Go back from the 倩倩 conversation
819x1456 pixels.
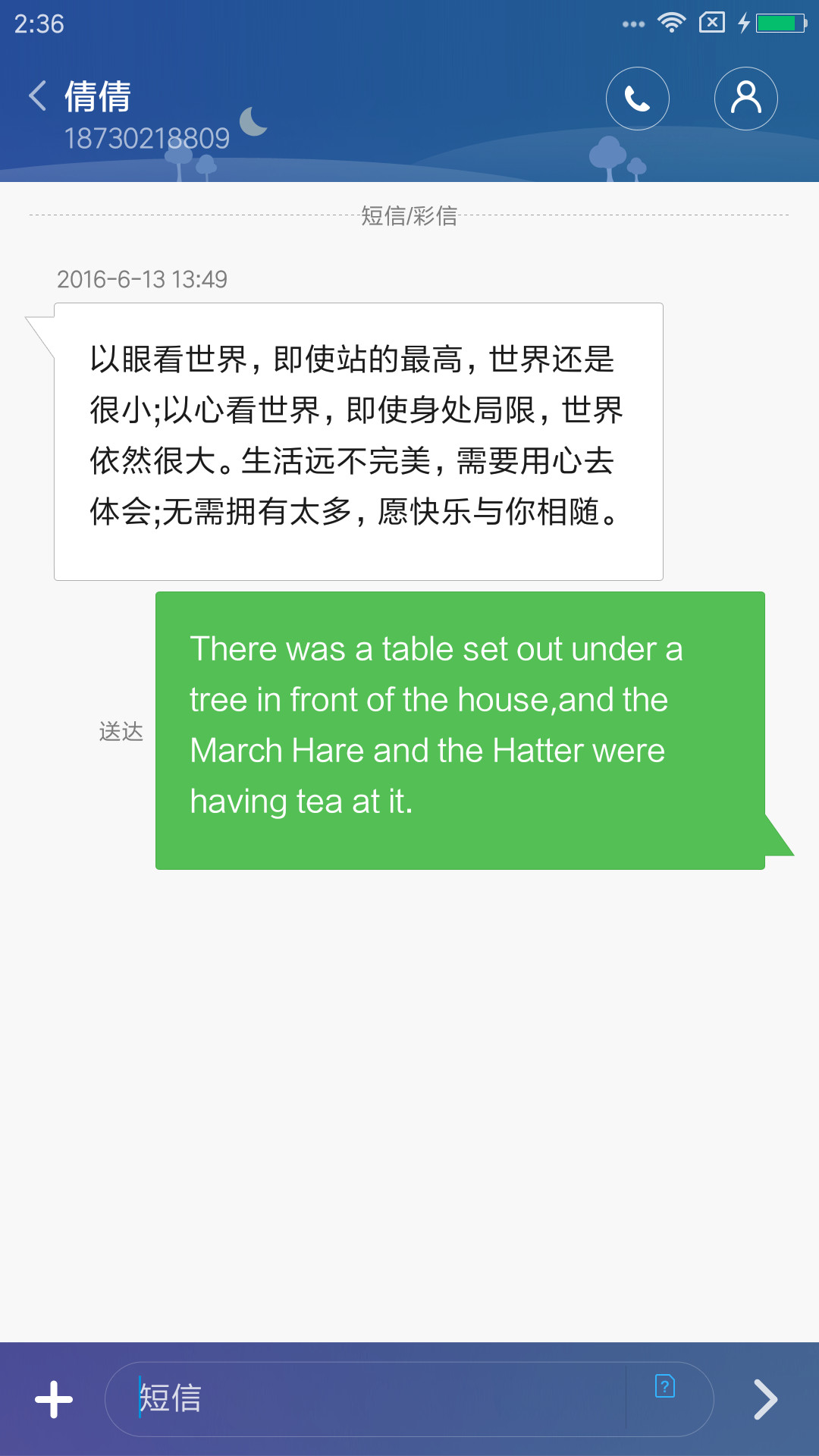coord(37,96)
